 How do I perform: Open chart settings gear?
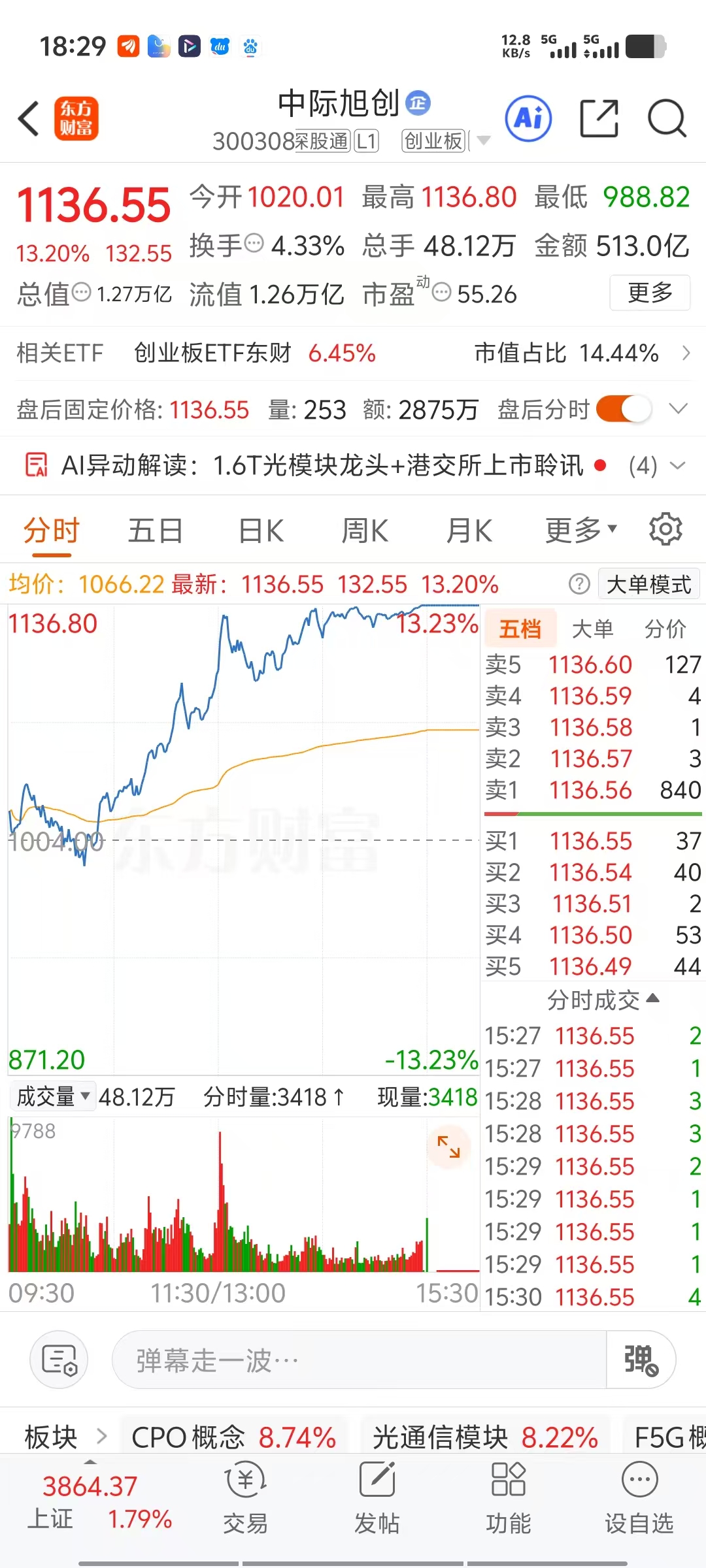pos(665,529)
